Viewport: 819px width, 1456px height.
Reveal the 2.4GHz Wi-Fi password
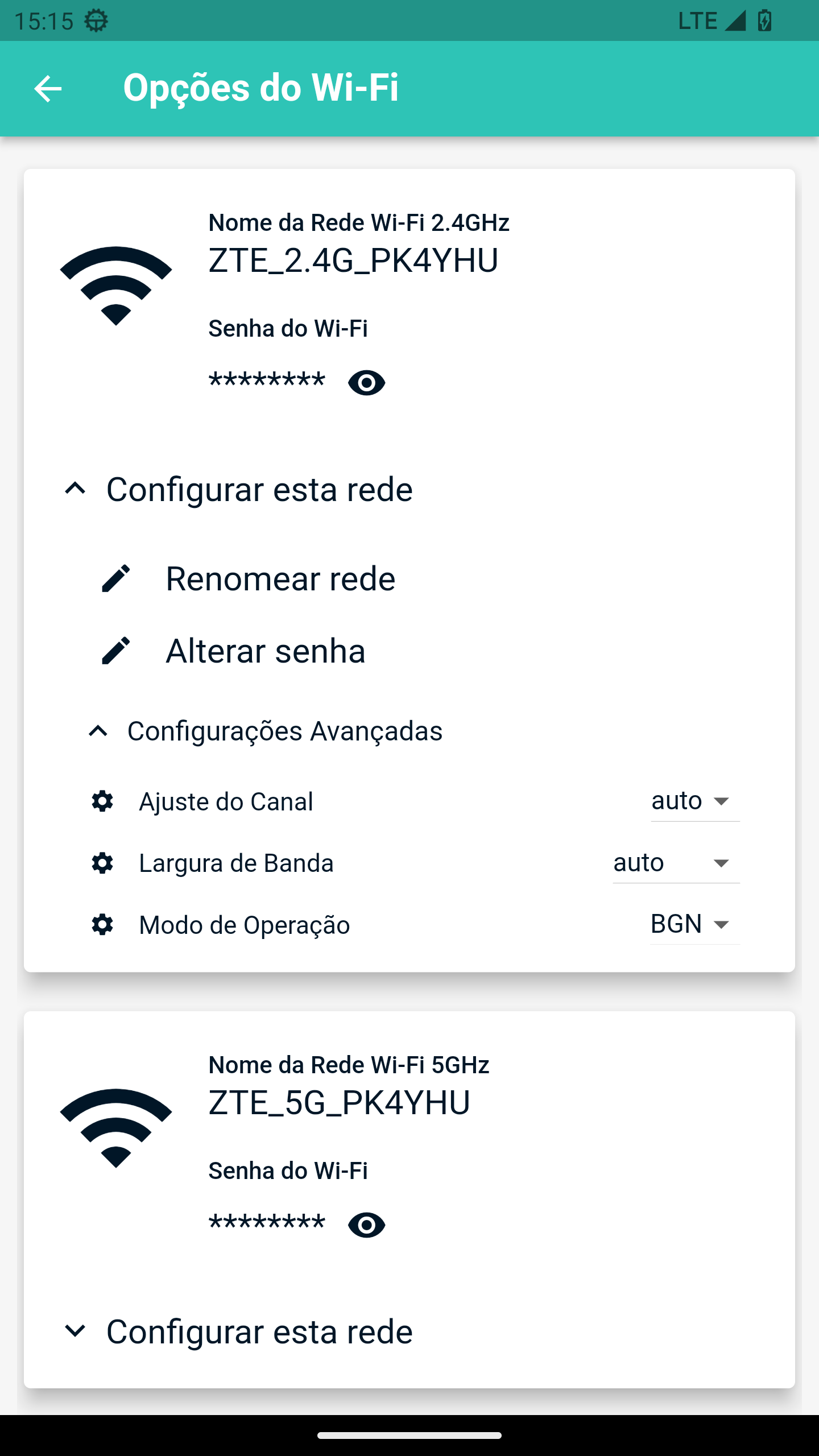[x=366, y=383]
